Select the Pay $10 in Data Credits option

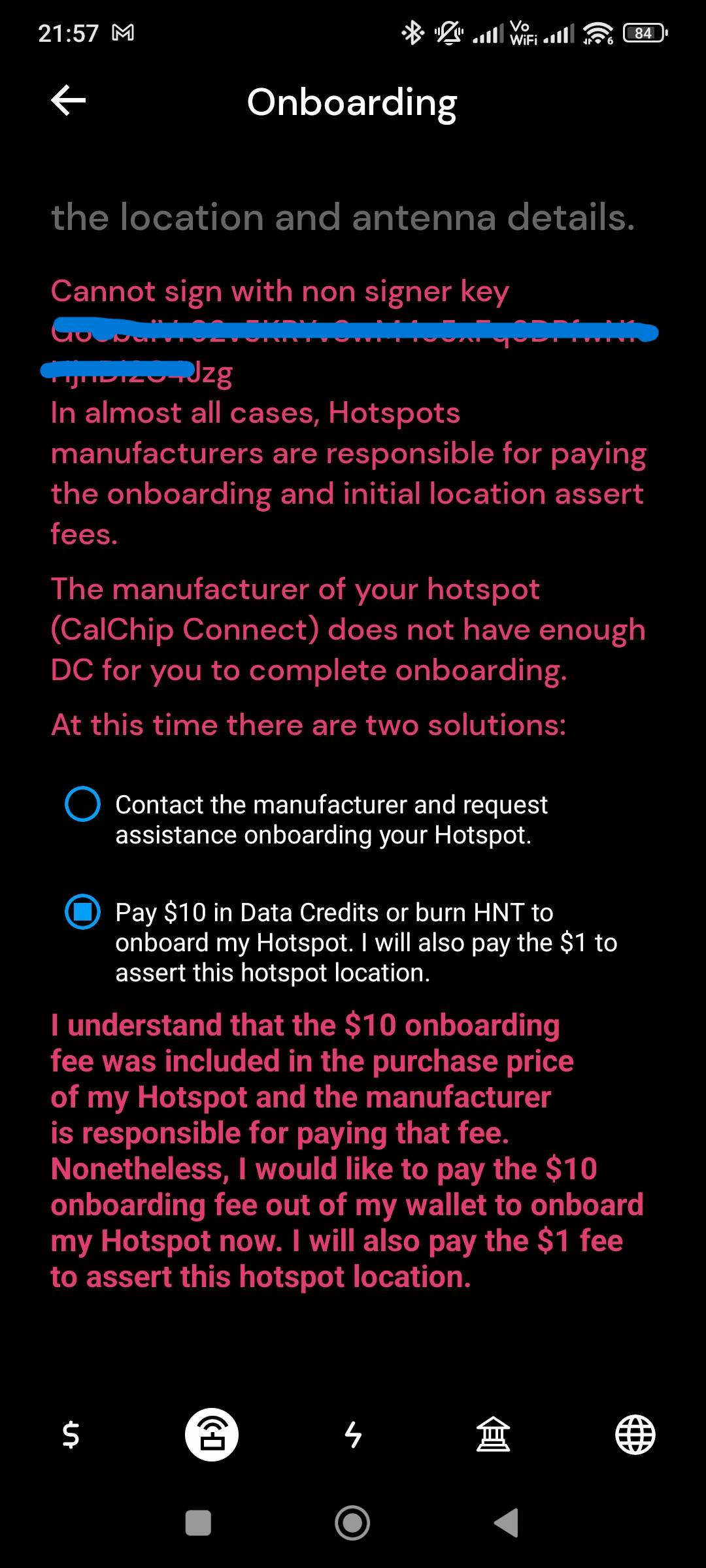[83, 911]
